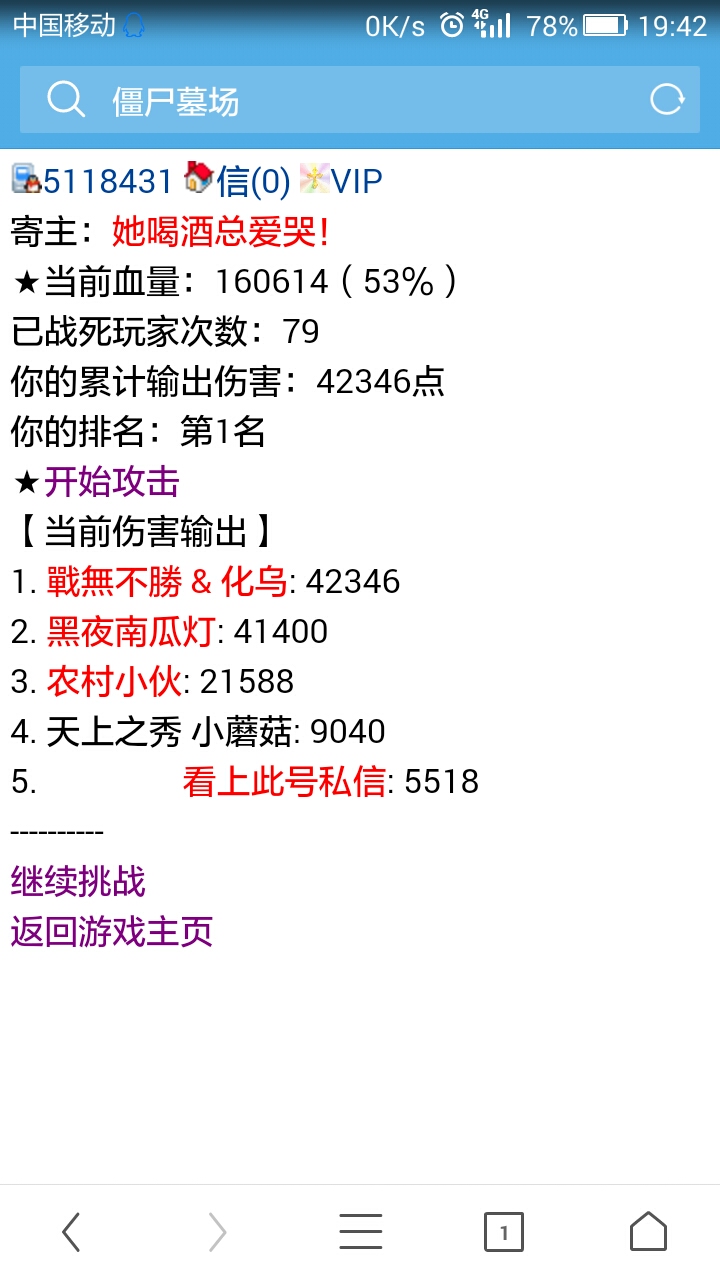
Task: Open player 看上此号私信 profile
Action: [284, 782]
